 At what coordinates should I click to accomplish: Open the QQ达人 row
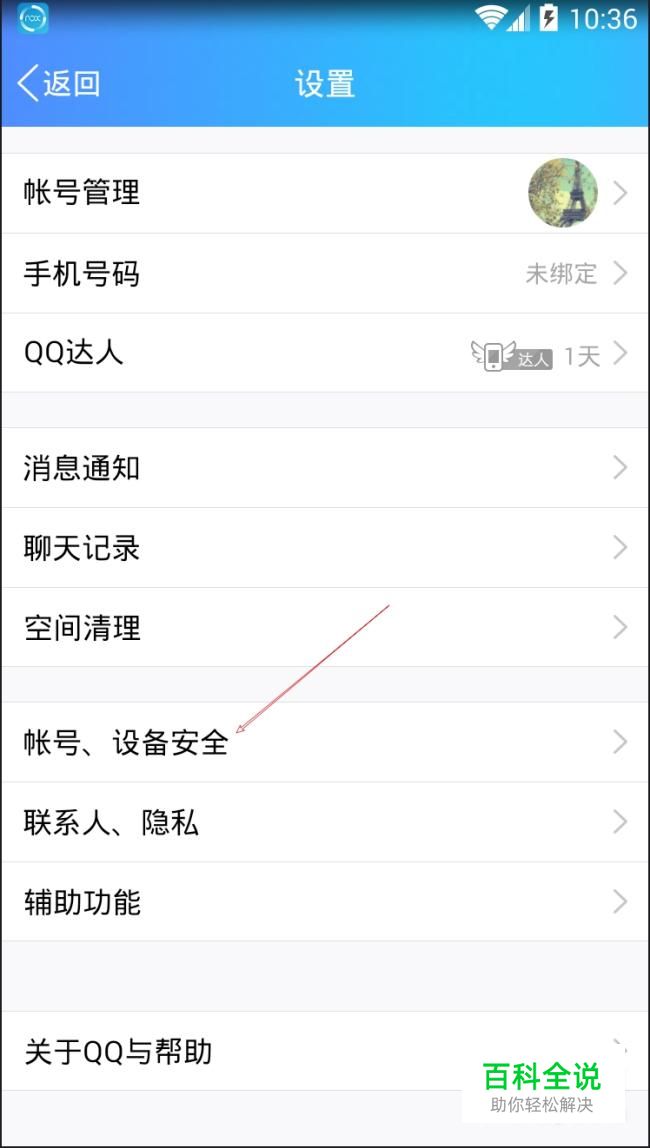[324, 353]
